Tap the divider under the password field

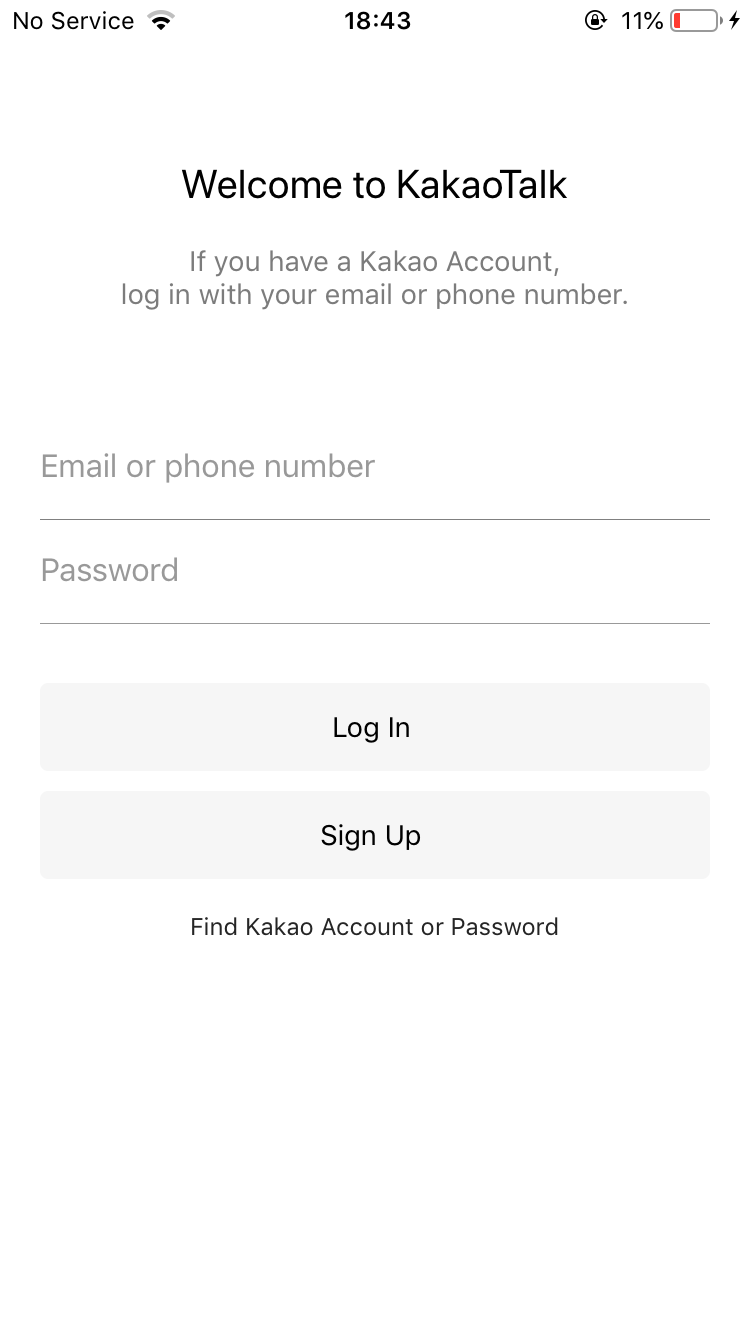click(x=375, y=622)
